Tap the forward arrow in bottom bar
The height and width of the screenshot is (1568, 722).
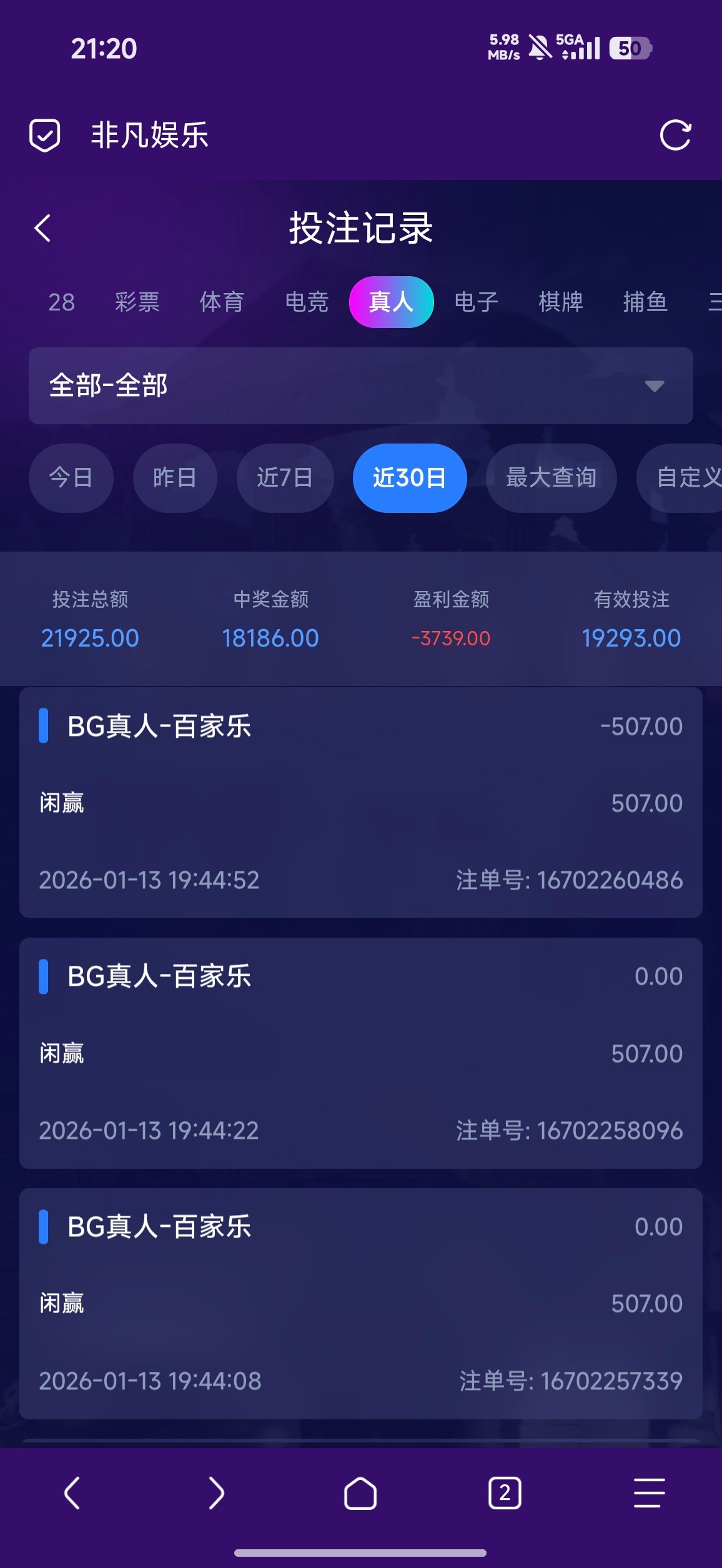click(217, 1494)
